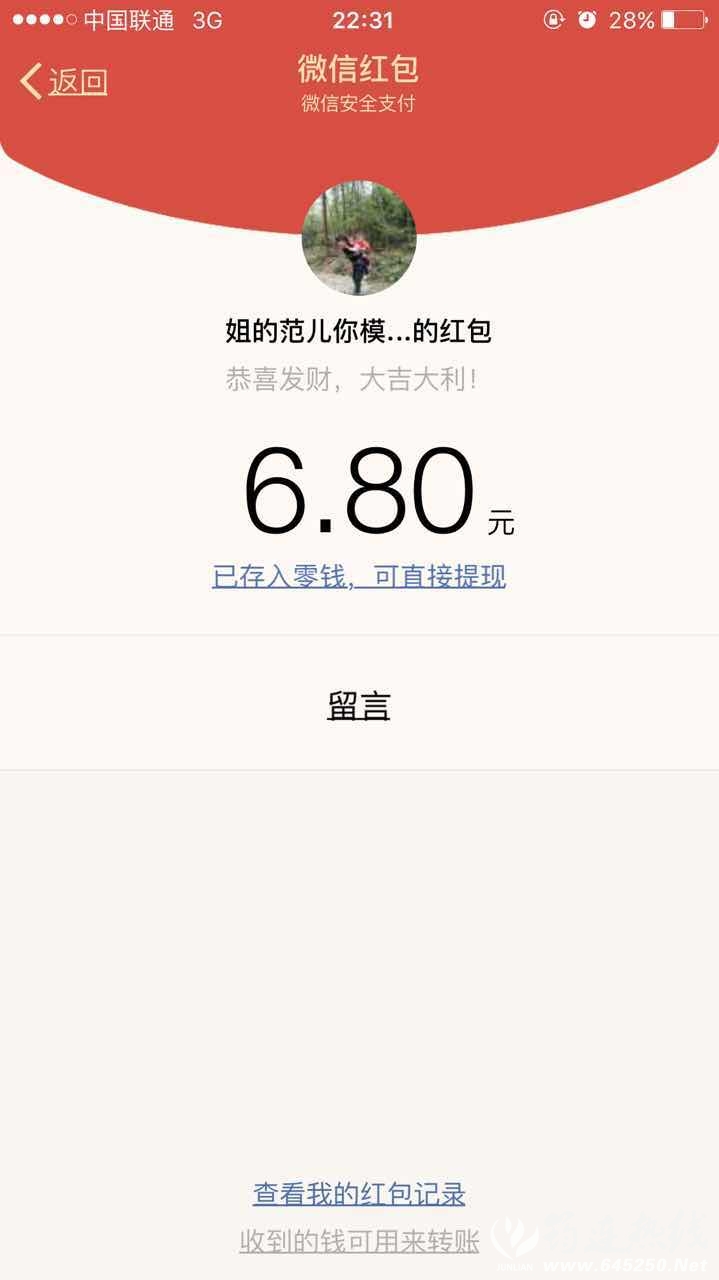Tap 留言 to leave a message
This screenshot has width=719, height=1280.
click(358, 706)
